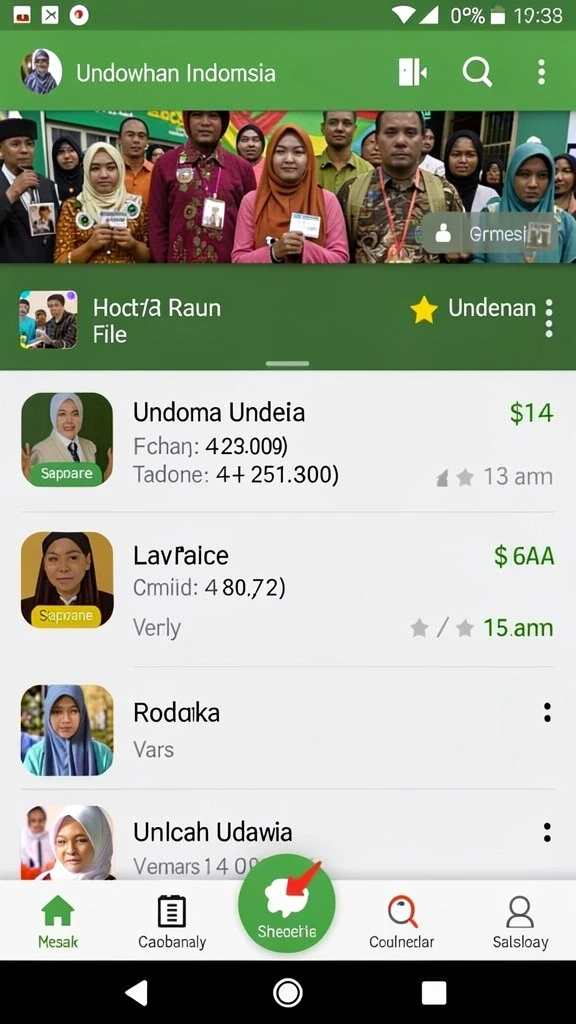Viewport: 576px width, 1024px height.
Task: Open the profile avatar beside Undowhan Indomsia
Action: coord(42,72)
